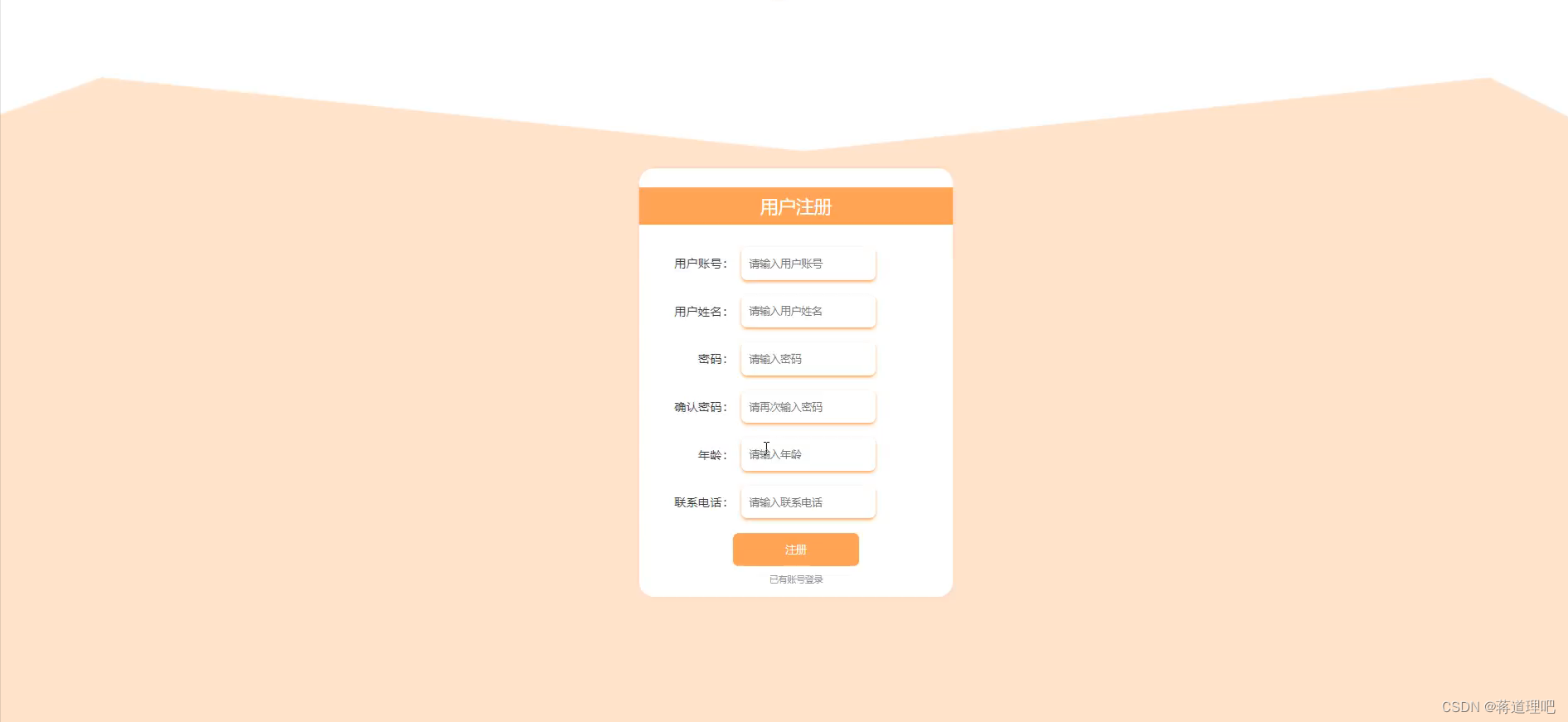Image resolution: width=1568 pixels, height=722 pixels.
Task: Tap the 联系电话 input field
Action: 808,502
